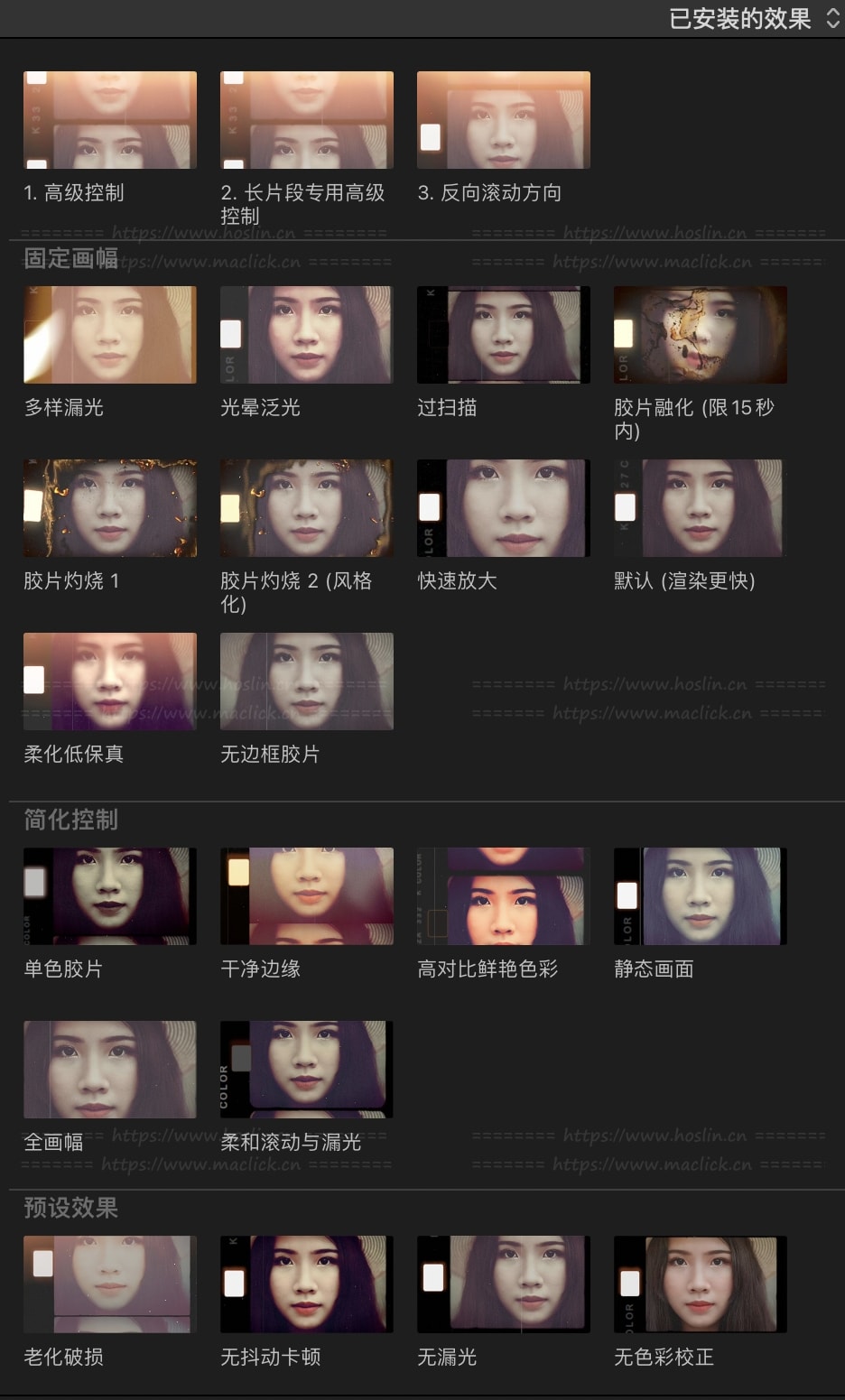The image size is (845, 1400).
Task: Tap the 胶片灼烧 2 (风格化) effect
Action: coord(307,508)
